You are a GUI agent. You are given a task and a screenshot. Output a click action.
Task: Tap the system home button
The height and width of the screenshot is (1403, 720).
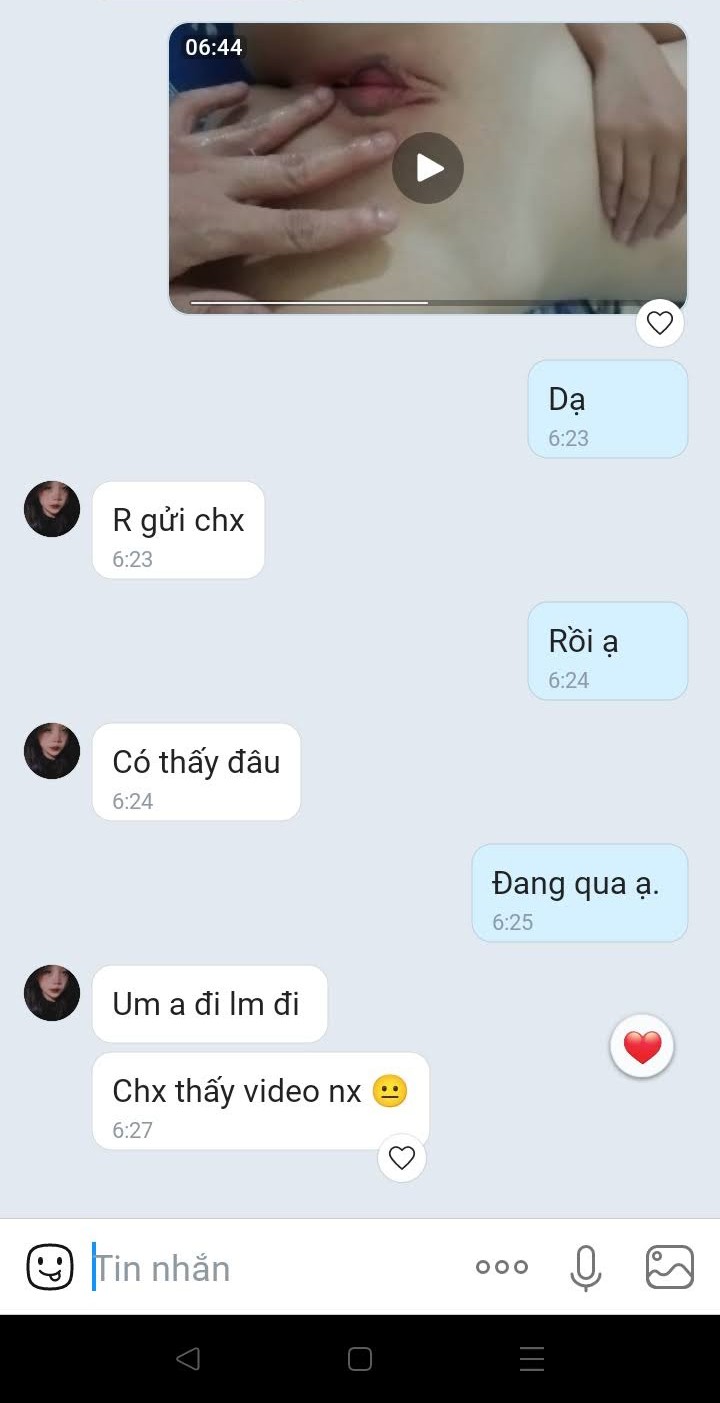[360, 1358]
